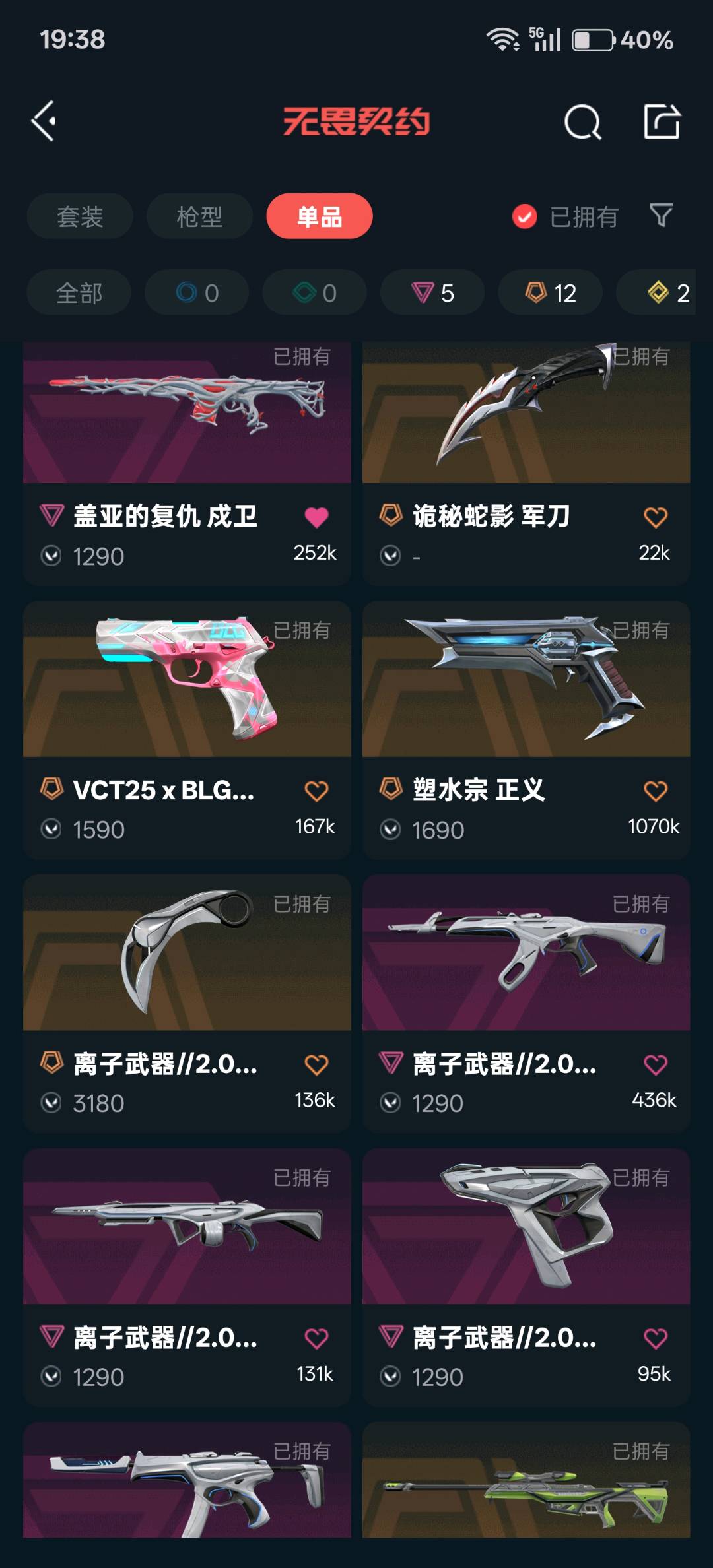Select the 单品 tab
This screenshot has width=713, height=1568.
coord(320,216)
